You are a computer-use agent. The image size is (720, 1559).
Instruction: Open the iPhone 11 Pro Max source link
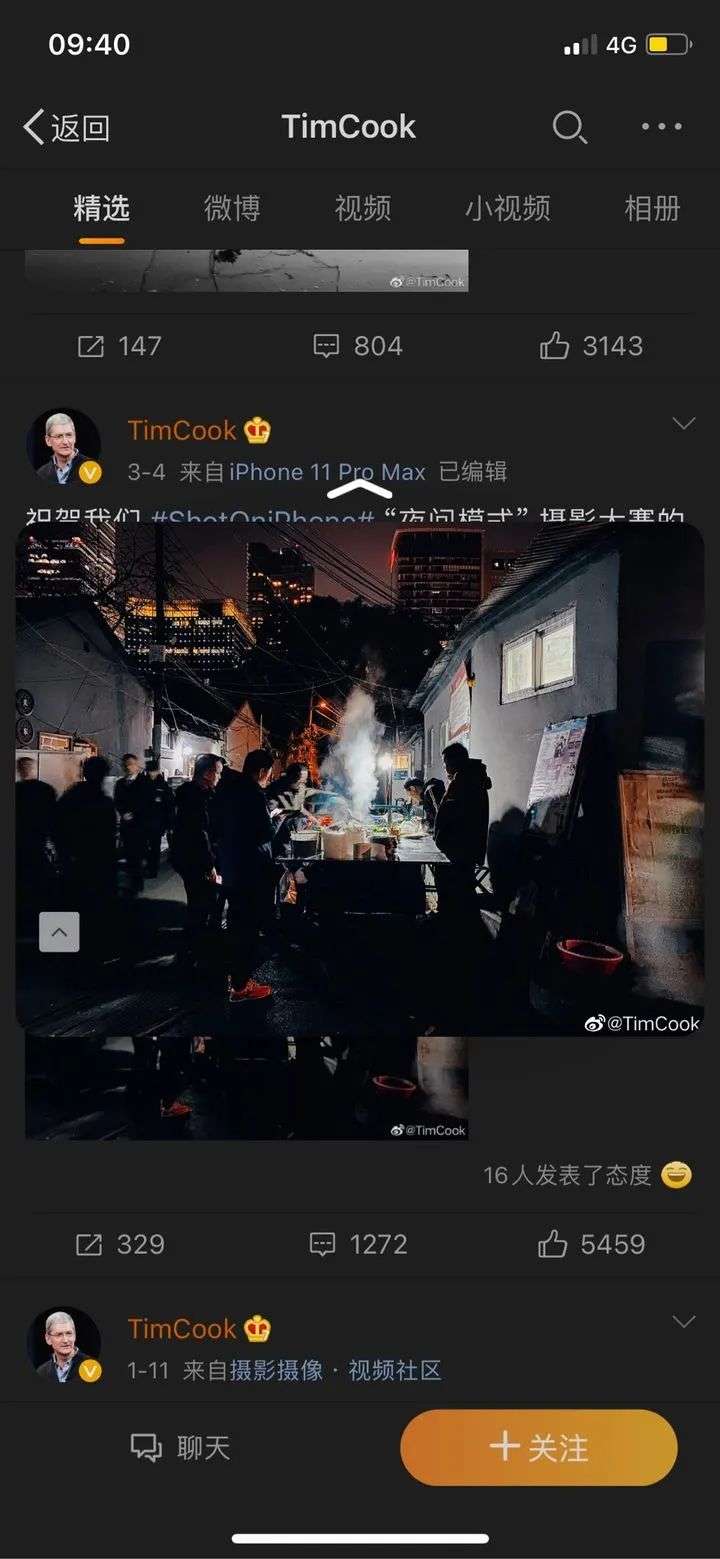tap(328, 472)
